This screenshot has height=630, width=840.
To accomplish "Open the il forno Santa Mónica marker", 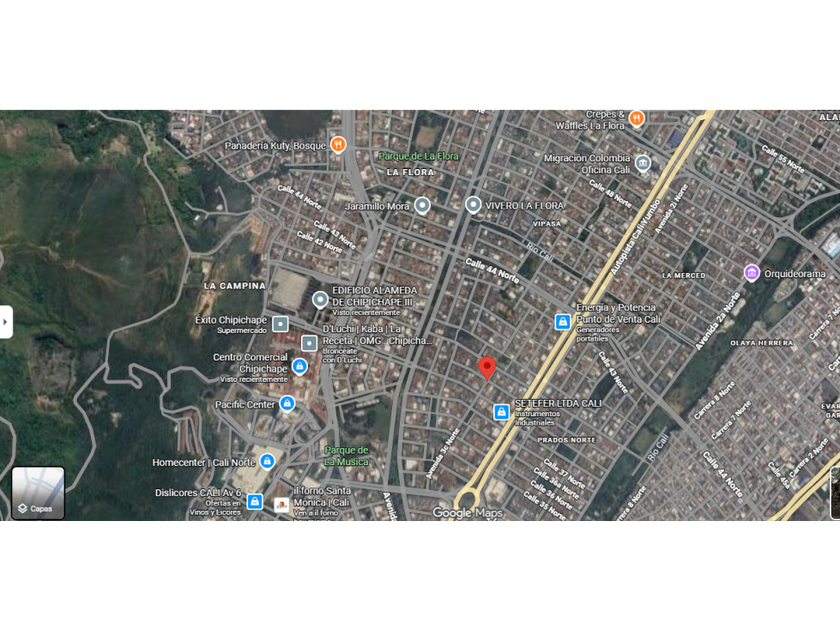I will click(281, 504).
